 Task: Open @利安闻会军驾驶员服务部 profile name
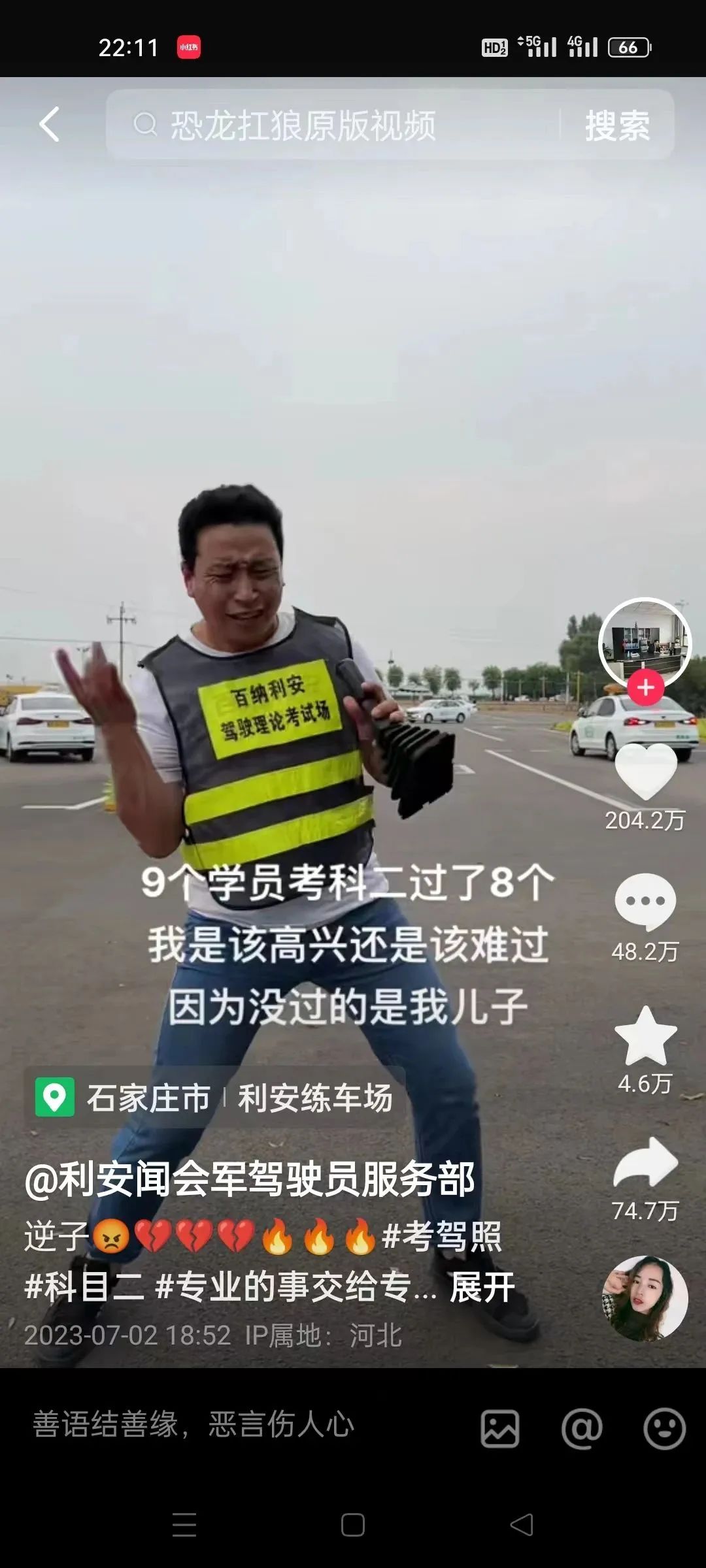click(x=250, y=1180)
